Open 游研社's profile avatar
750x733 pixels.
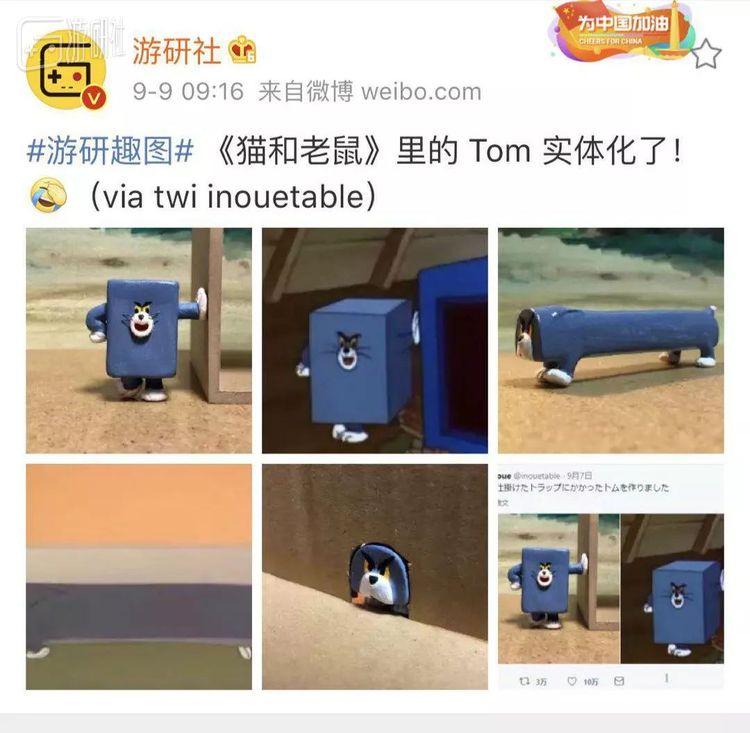point(66,70)
